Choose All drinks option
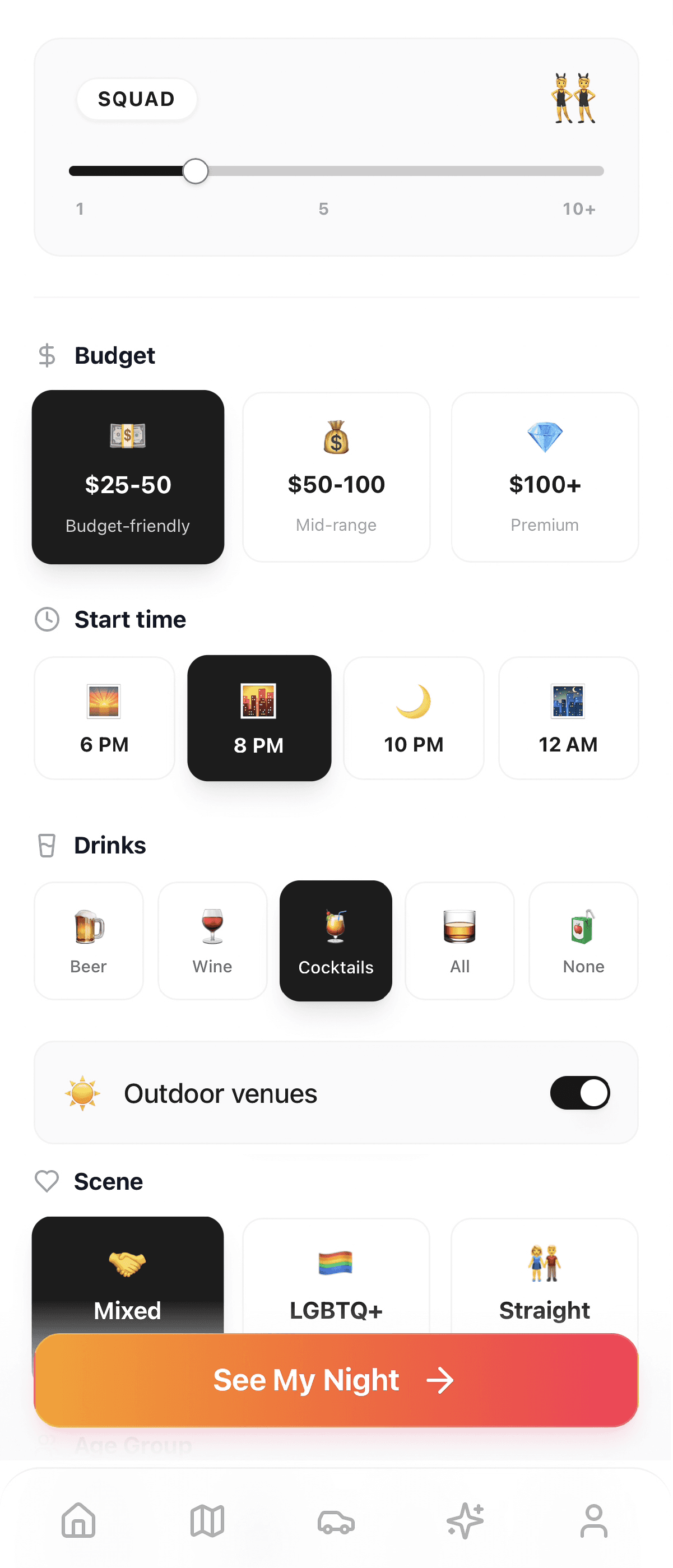673x1568 pixels. 460,940
